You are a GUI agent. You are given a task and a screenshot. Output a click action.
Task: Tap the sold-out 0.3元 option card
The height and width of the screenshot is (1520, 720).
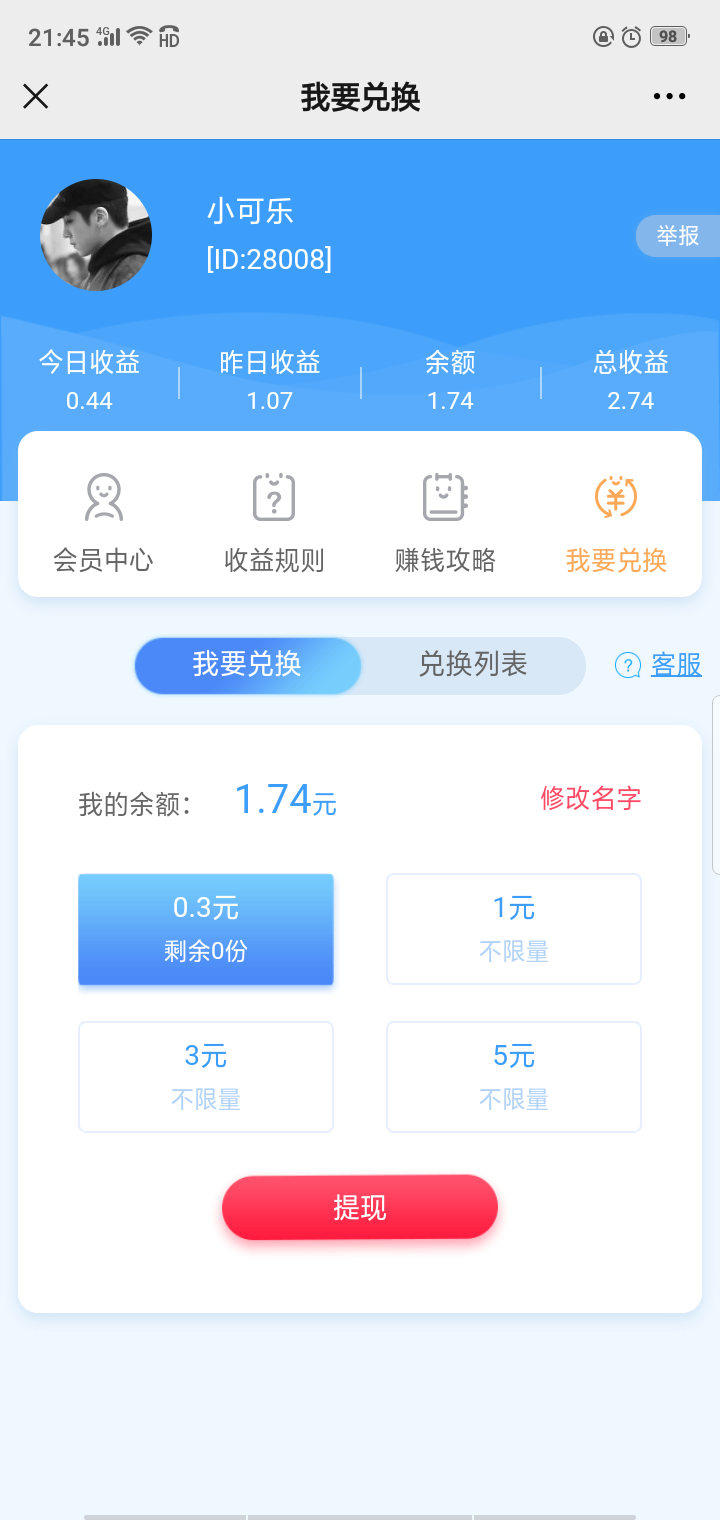(205, 929)
